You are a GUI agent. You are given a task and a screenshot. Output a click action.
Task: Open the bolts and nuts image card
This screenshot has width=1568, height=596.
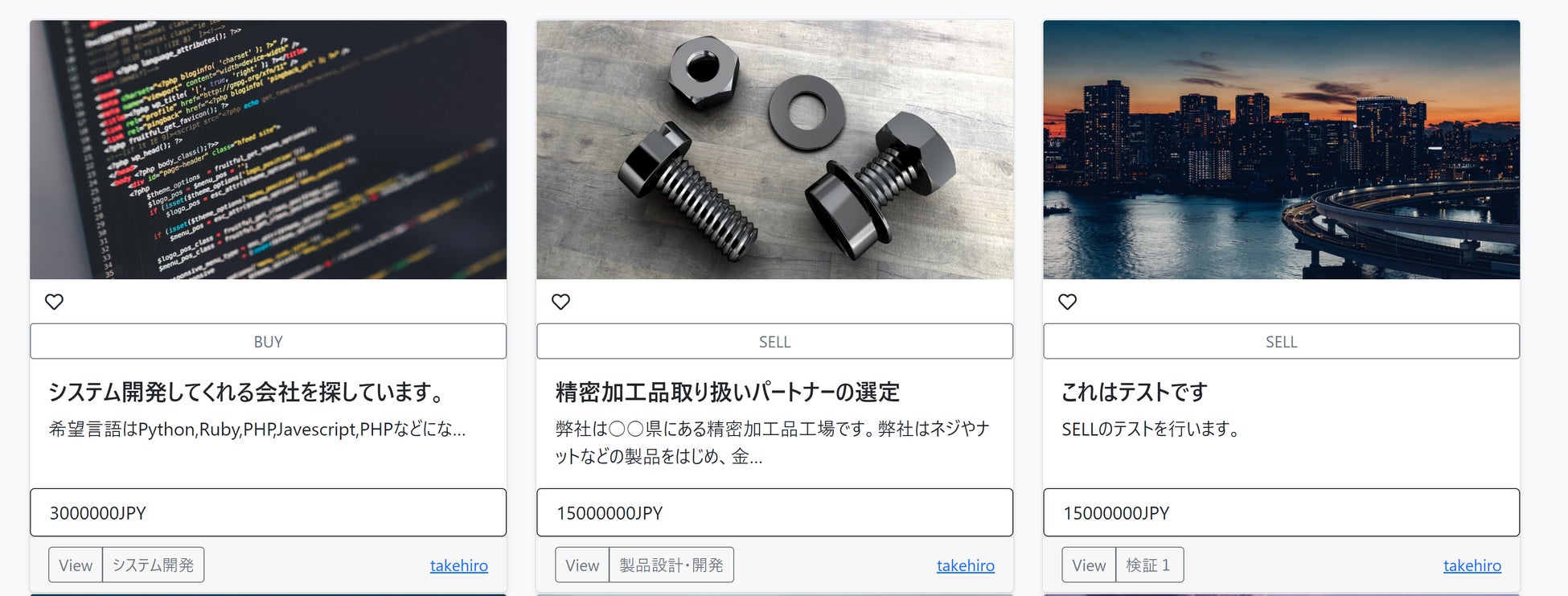pos(774,150)
